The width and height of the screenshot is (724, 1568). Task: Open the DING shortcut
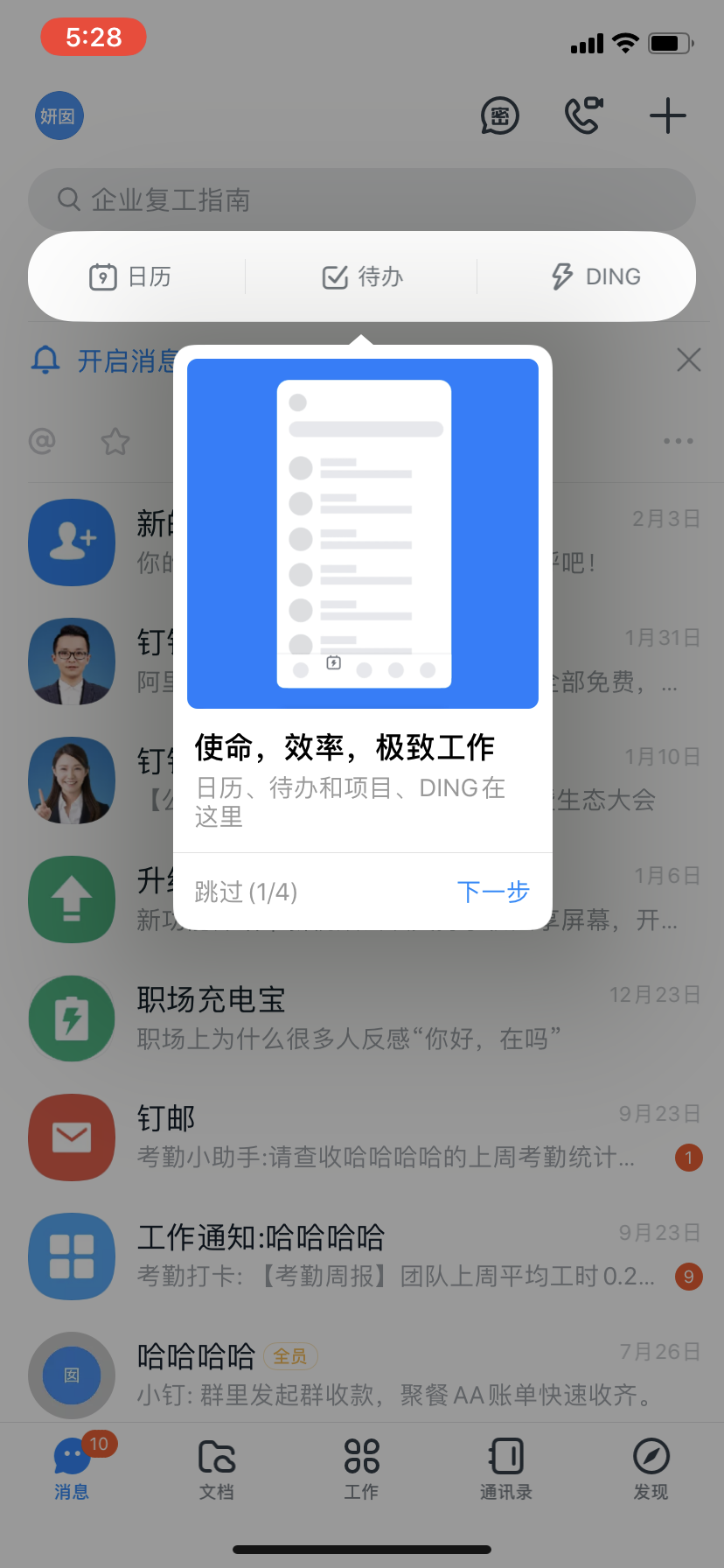click(x=595, y=276)
